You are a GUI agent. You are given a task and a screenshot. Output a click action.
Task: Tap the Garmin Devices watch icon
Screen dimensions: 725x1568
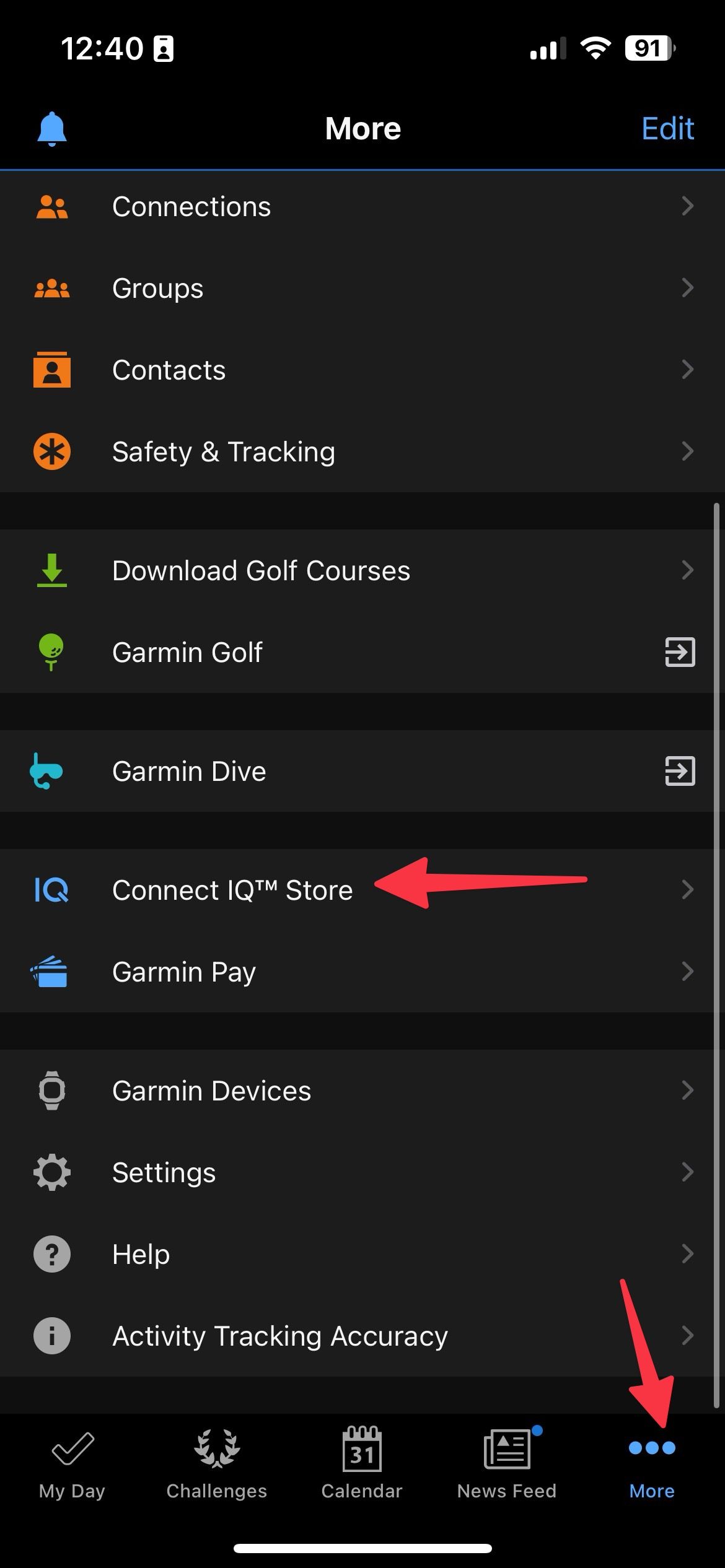[x=51, y=1091]
